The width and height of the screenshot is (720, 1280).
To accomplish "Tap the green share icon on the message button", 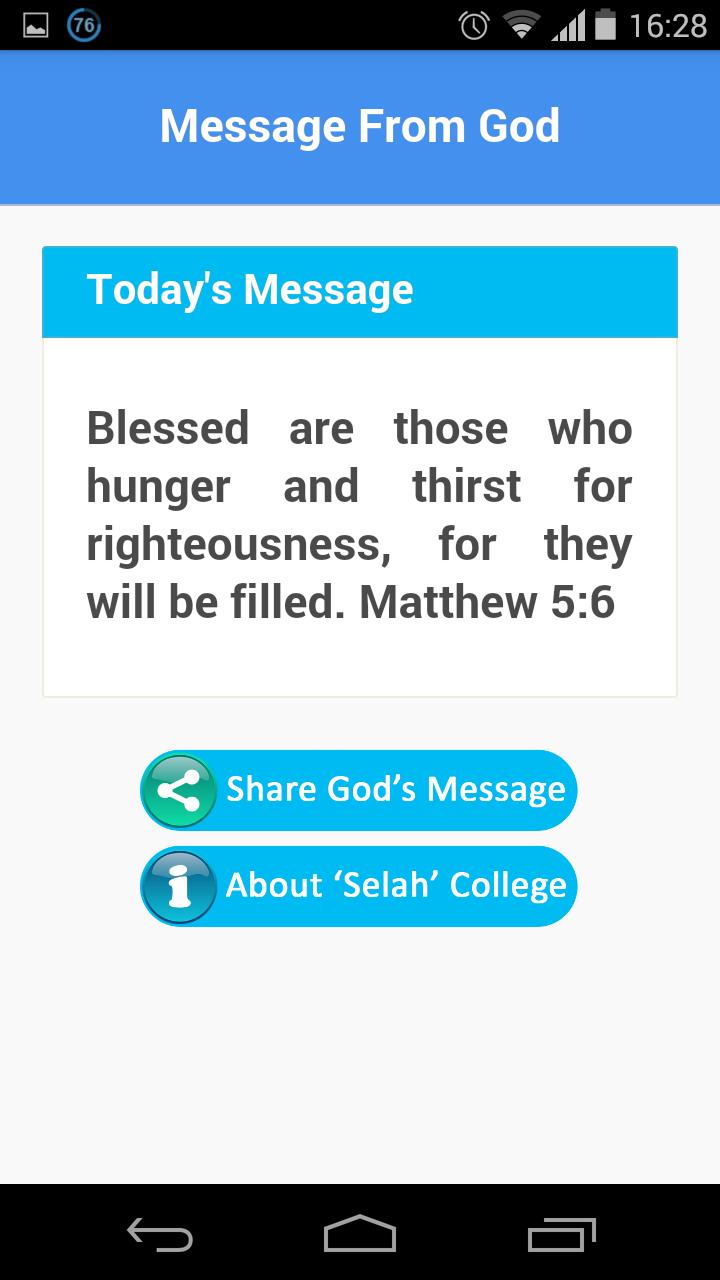I will [180, 789].
